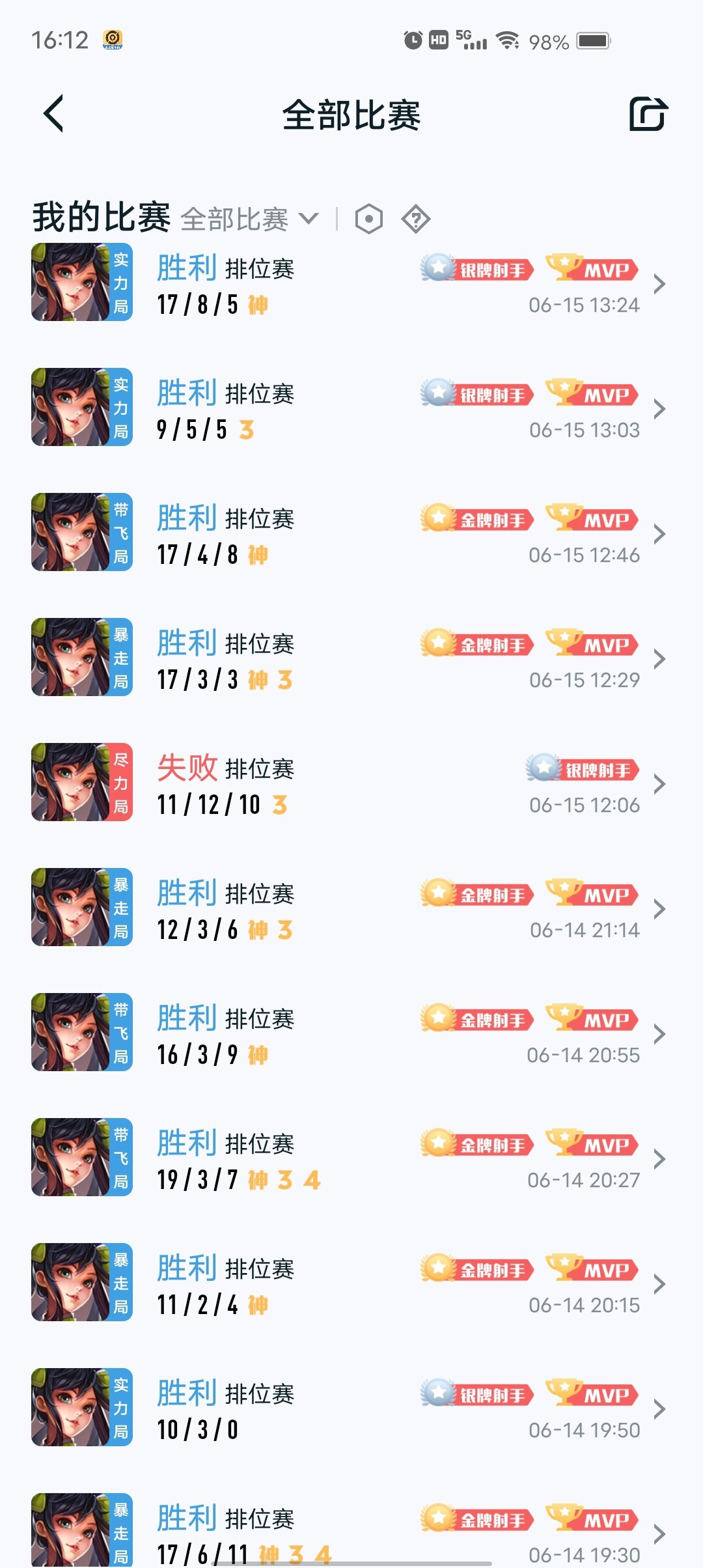Go back using the top-left arrow
Screen dimensions: 703x1568
click(x=53, y=114)
